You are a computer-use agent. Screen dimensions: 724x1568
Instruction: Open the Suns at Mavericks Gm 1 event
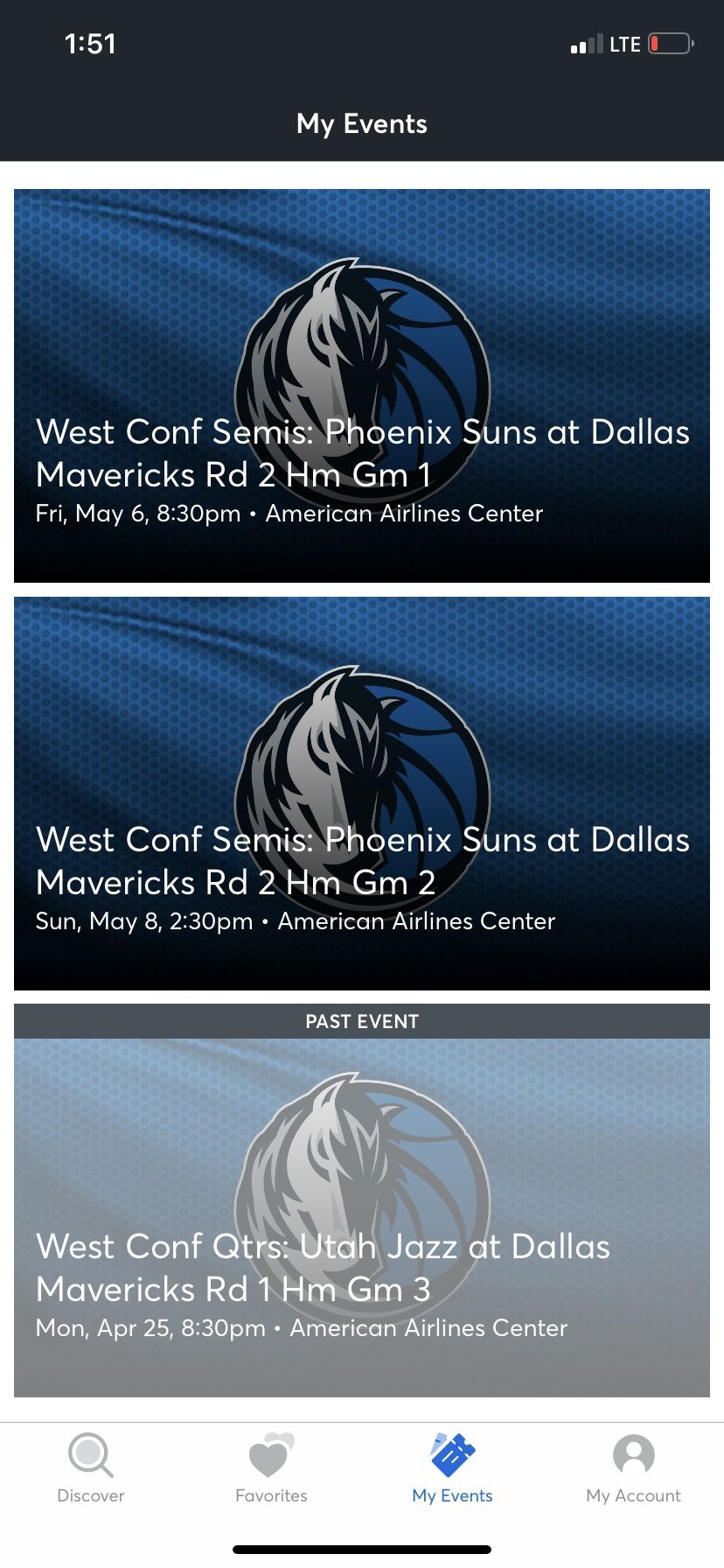[362, 386]
